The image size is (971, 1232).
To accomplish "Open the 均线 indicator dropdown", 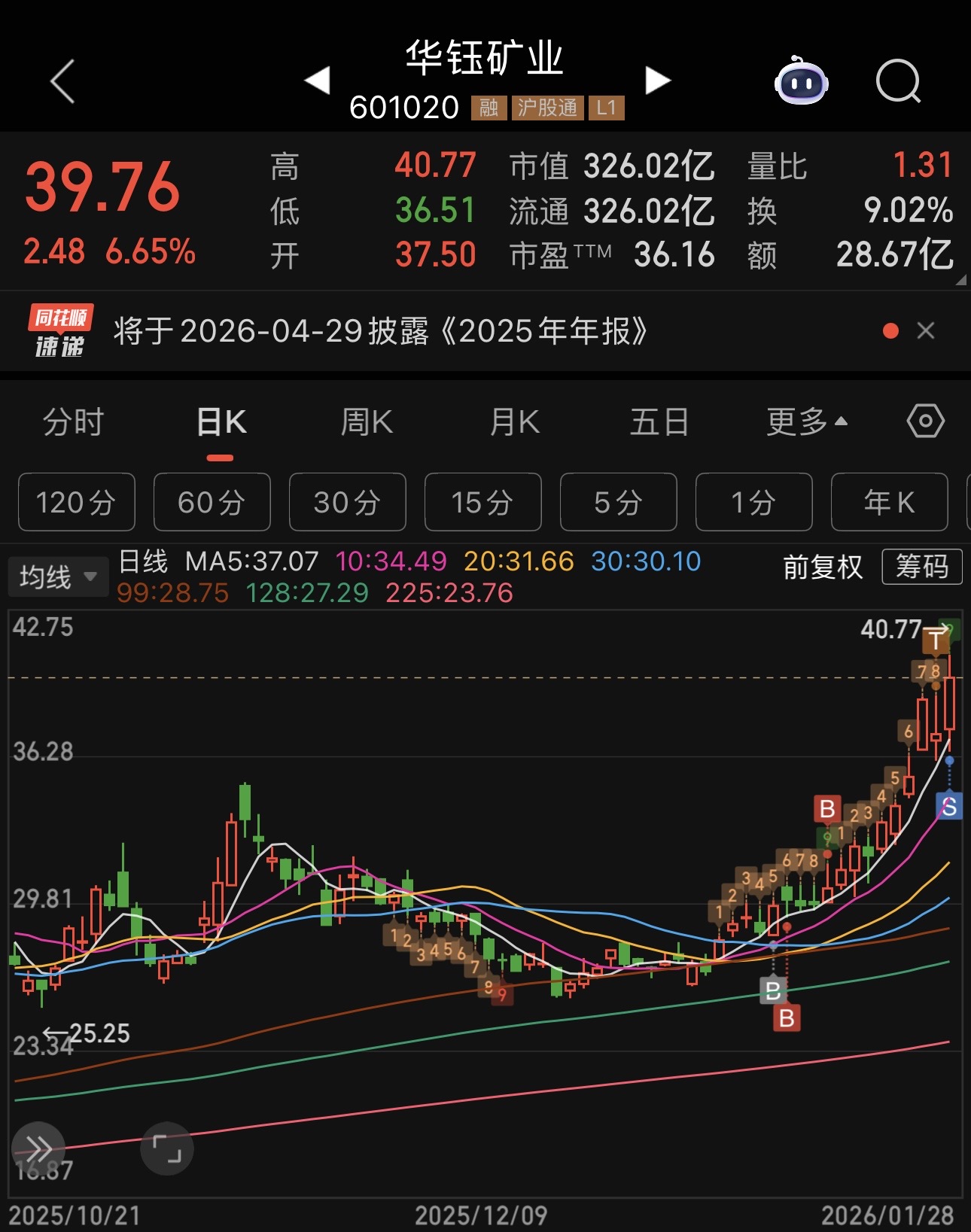I will click(x=58, y=577).
